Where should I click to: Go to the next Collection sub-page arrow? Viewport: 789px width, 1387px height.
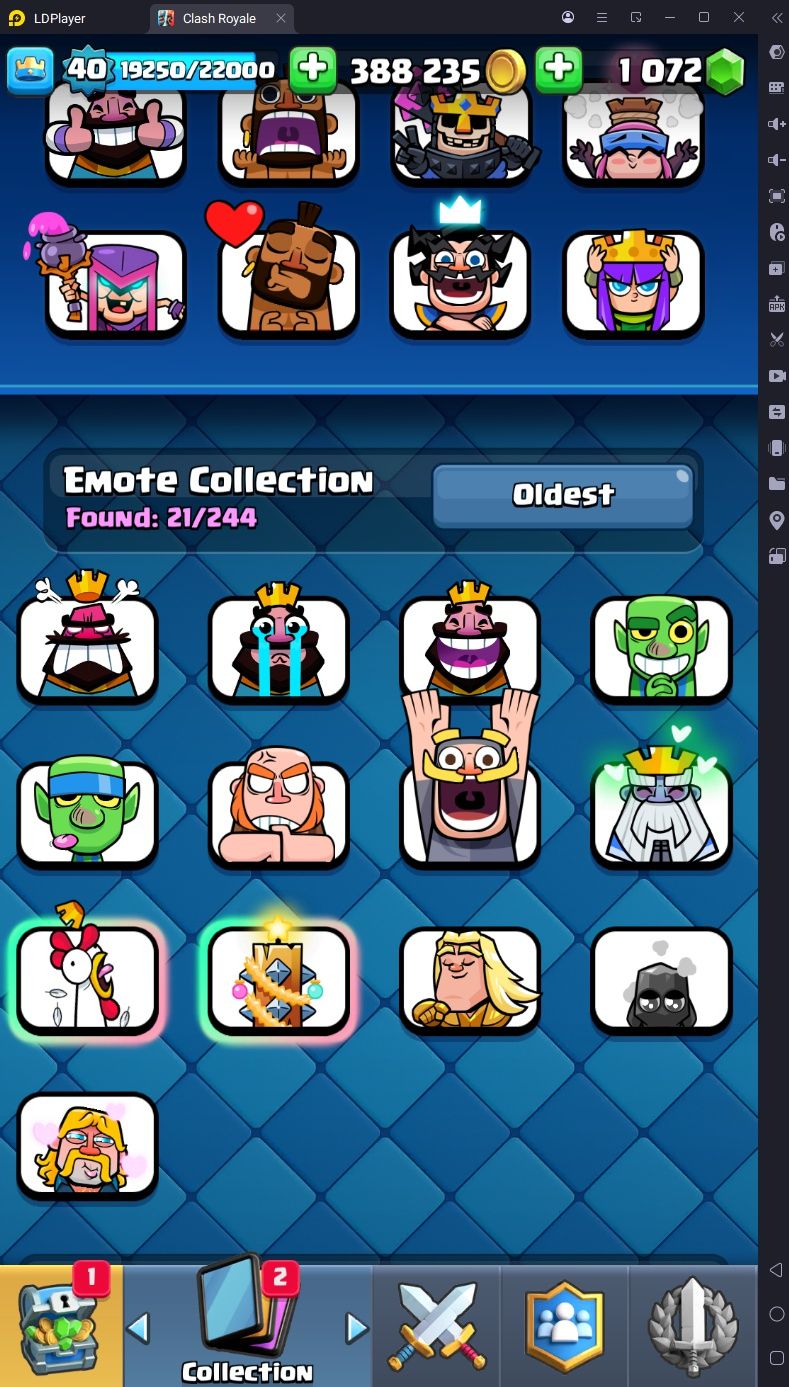pos(356,1328)
